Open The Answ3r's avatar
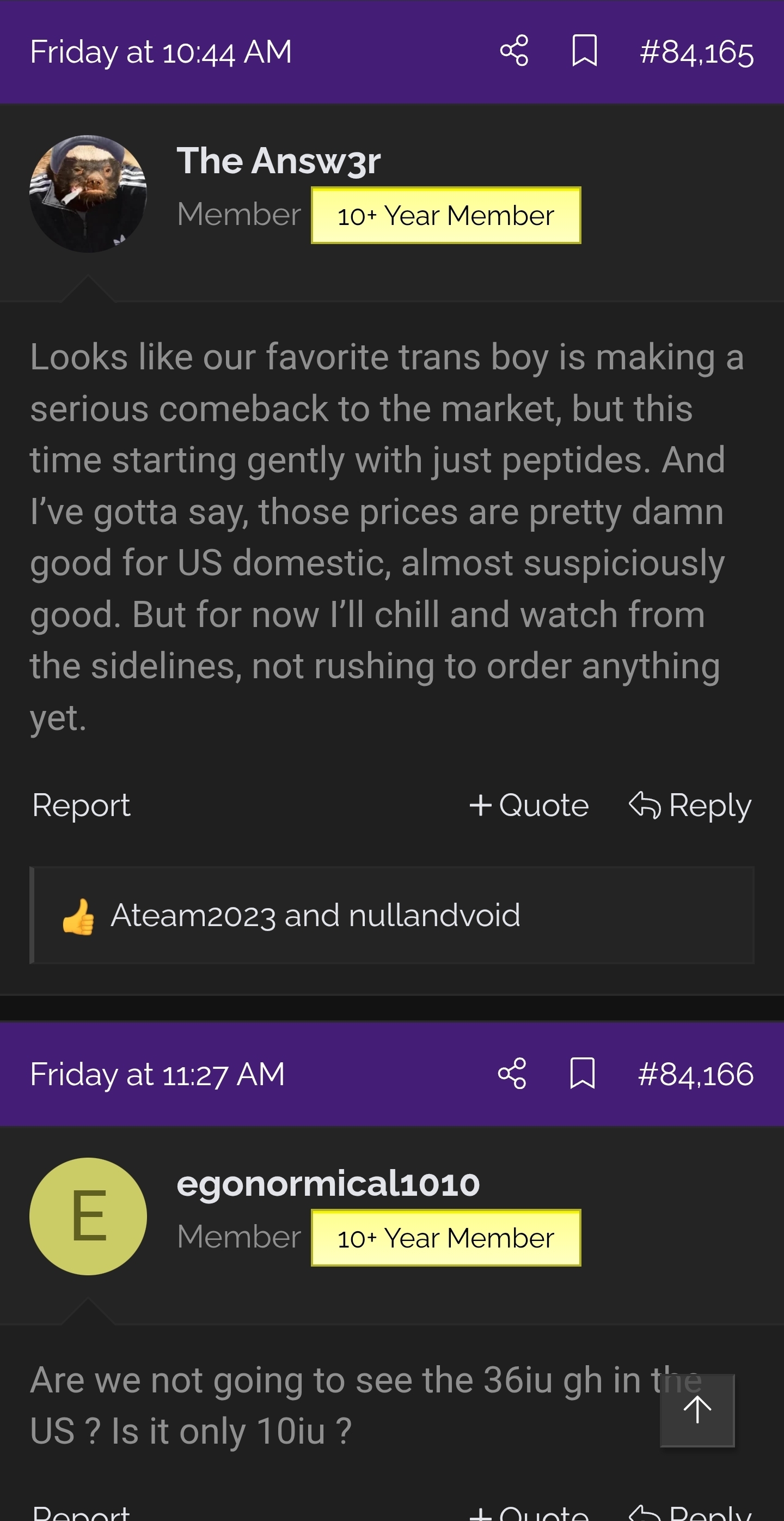 coord(88,194)
